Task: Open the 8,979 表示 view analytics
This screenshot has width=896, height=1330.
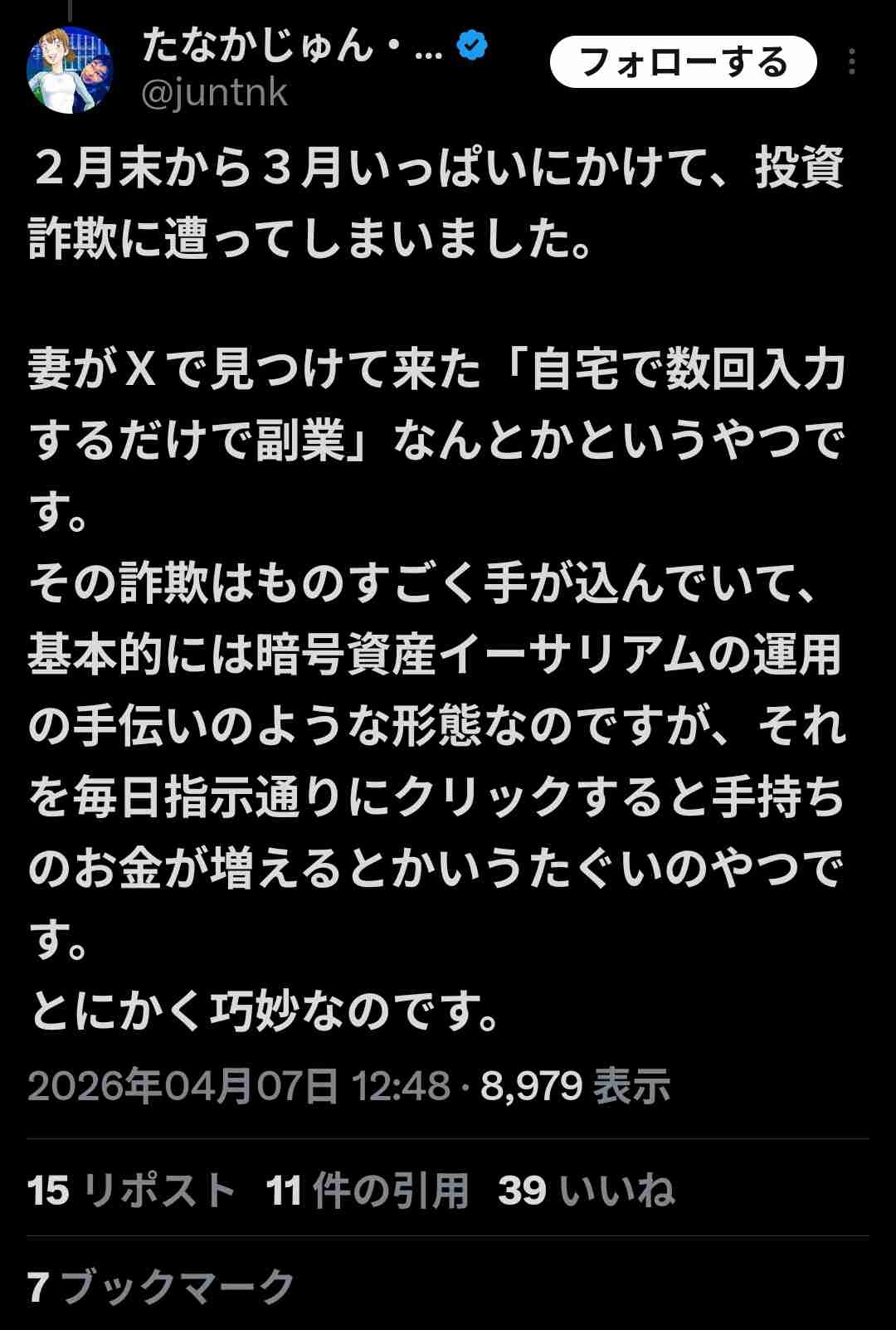Action: [x=575, y=1085]
